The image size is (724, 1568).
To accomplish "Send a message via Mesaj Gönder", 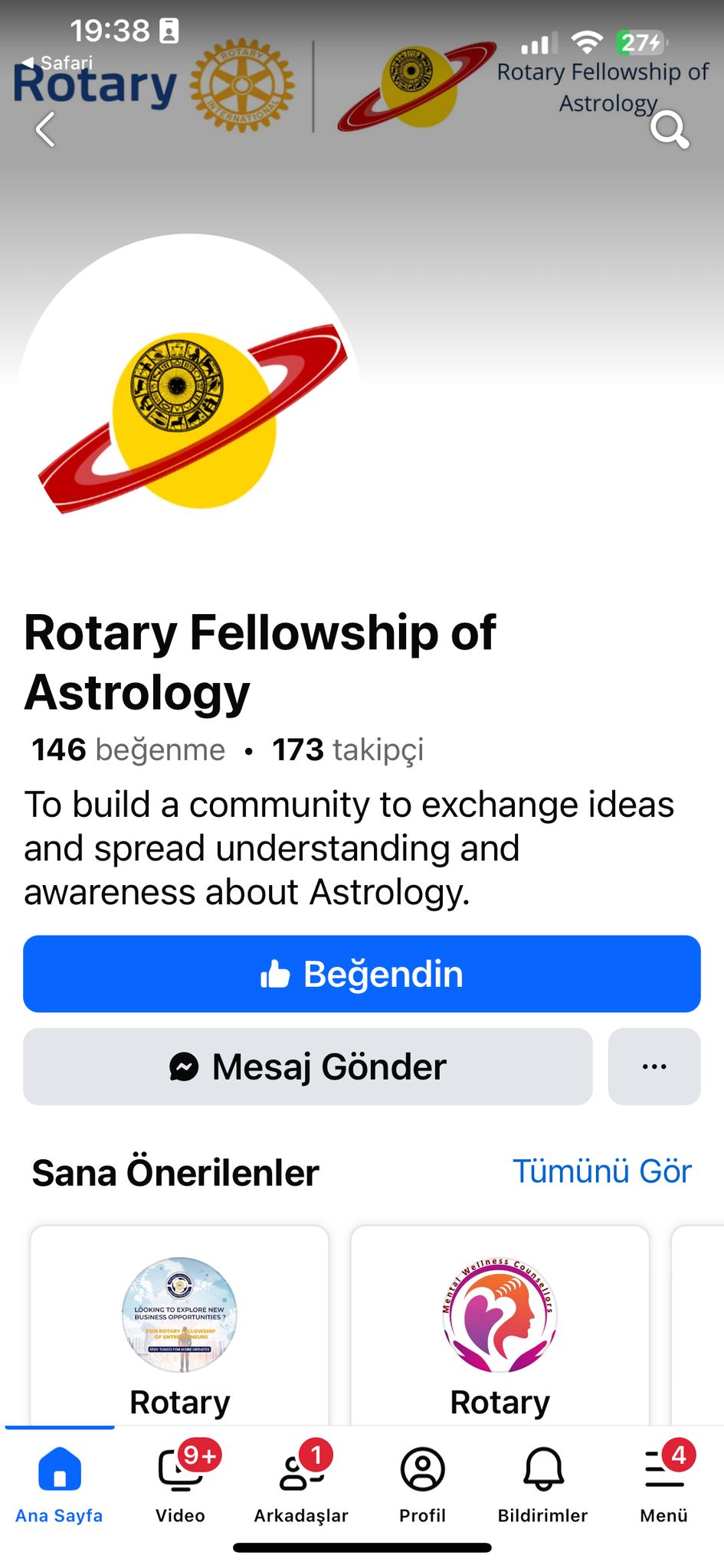I will click(308, 1067).
